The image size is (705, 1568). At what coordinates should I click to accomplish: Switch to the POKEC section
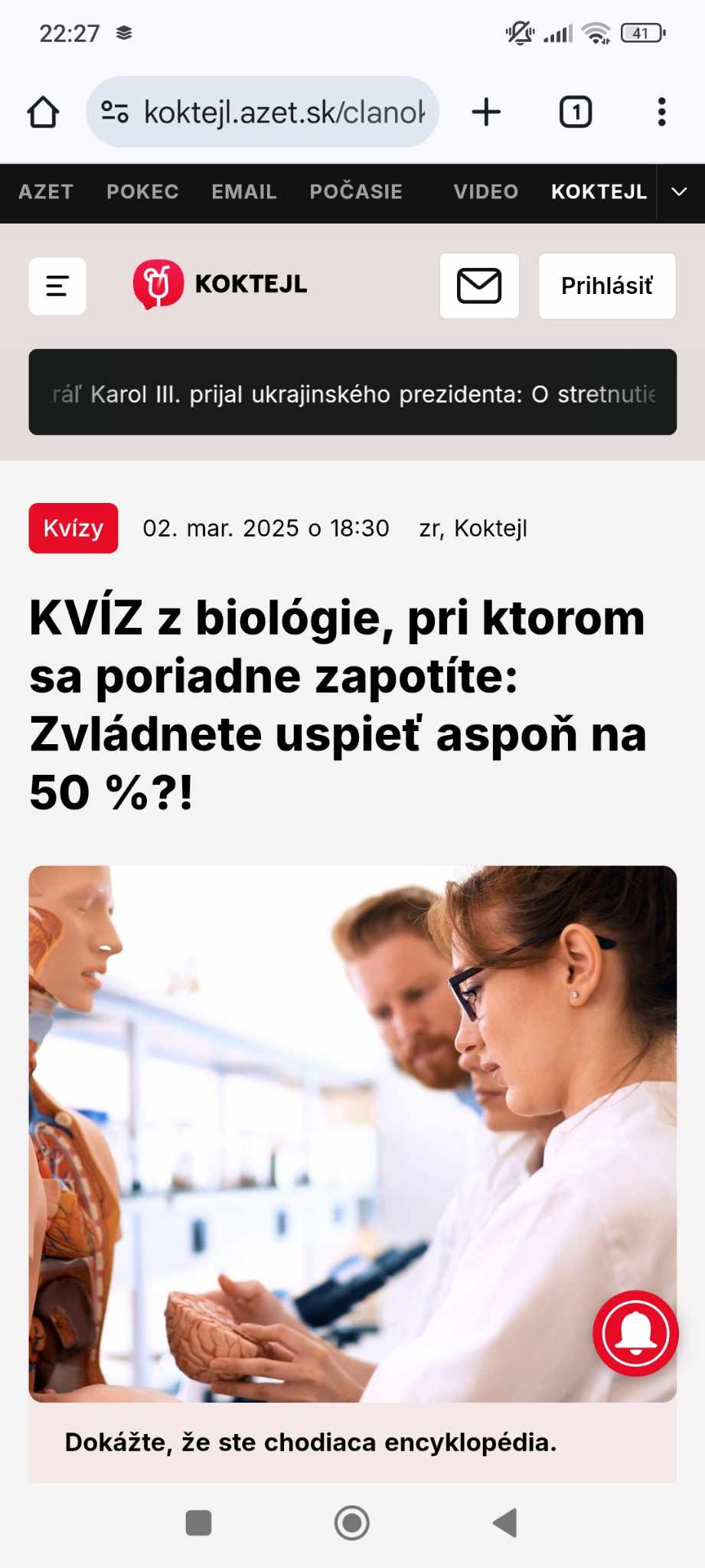tap(142, 192)
